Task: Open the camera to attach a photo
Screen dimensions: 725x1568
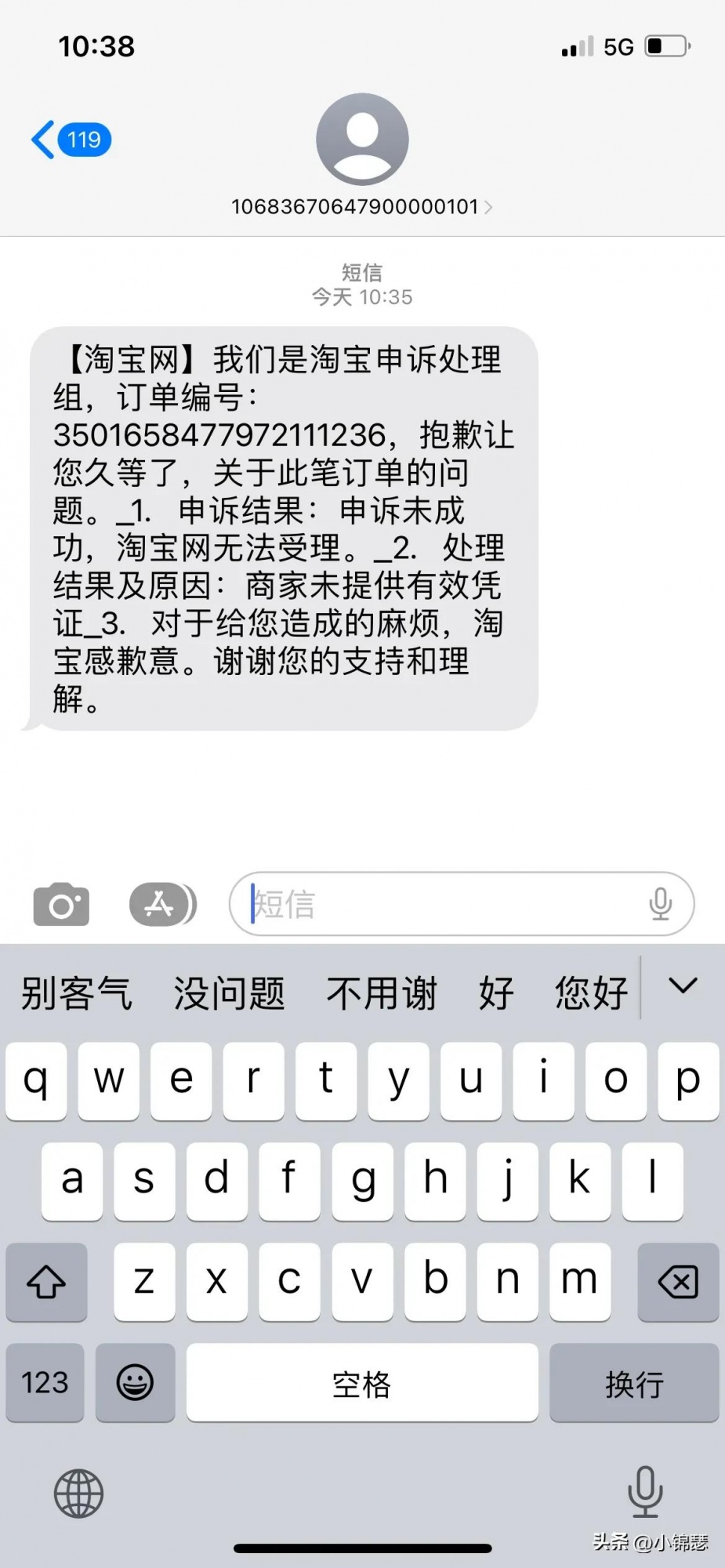Action: click(x=61, y=904)
